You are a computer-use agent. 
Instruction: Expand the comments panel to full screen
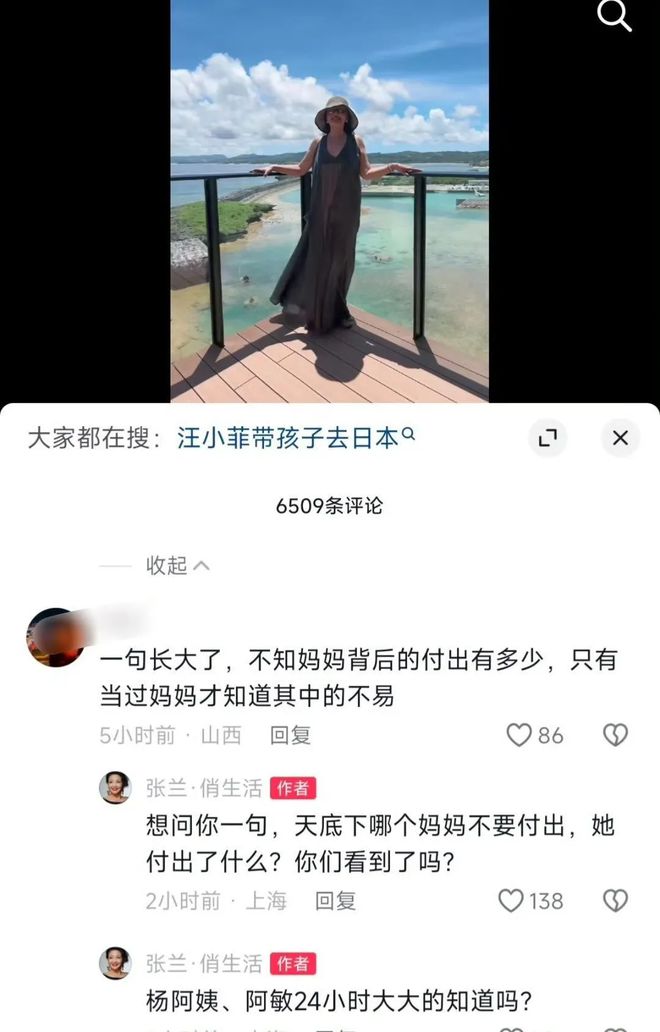547,438
